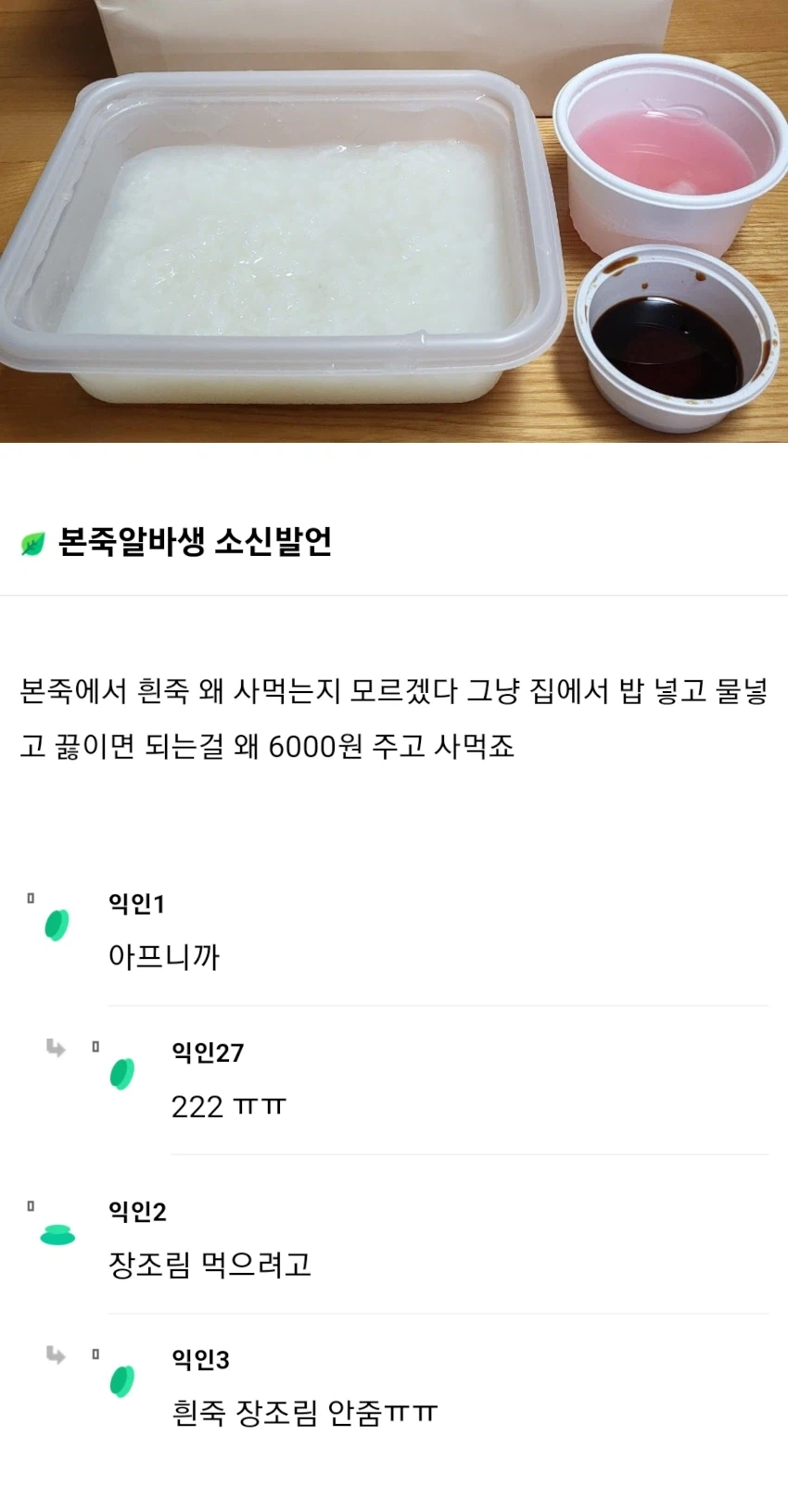Select 익인3's green avatar icon

click(x=121, y=1380)
